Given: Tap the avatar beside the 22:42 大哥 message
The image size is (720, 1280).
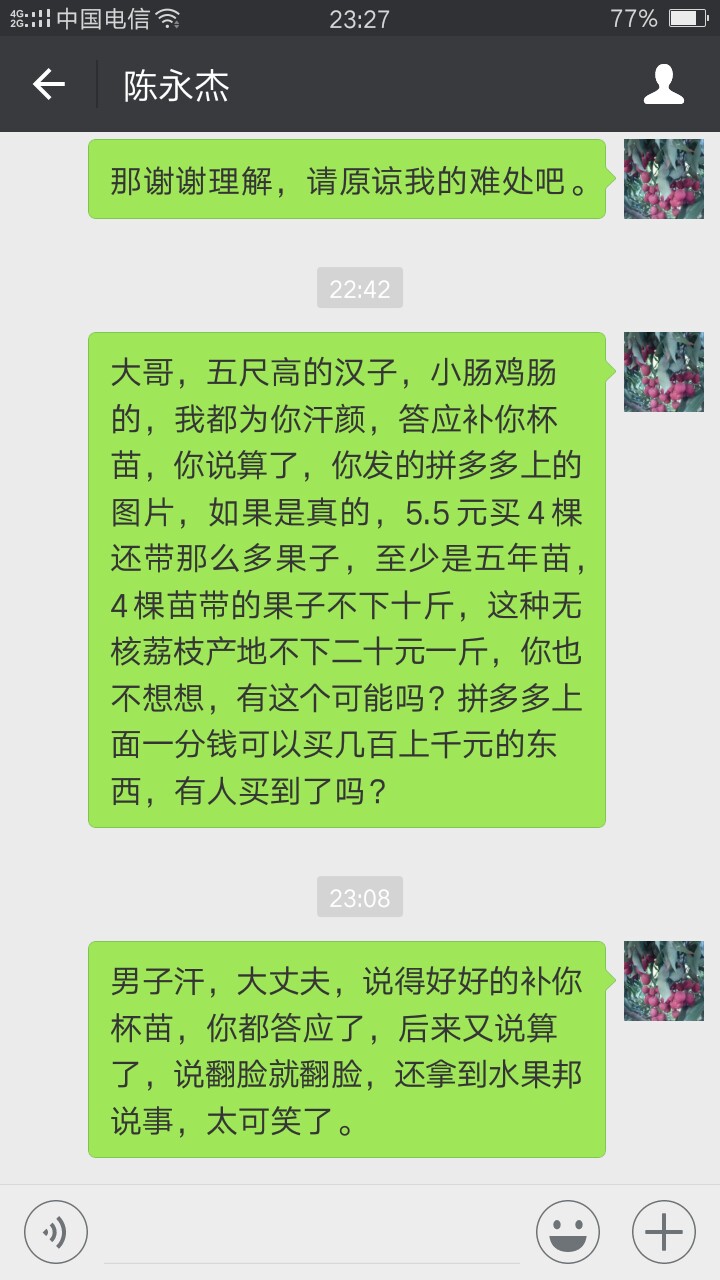Looking at the screenshot, I should click(664, 372).
